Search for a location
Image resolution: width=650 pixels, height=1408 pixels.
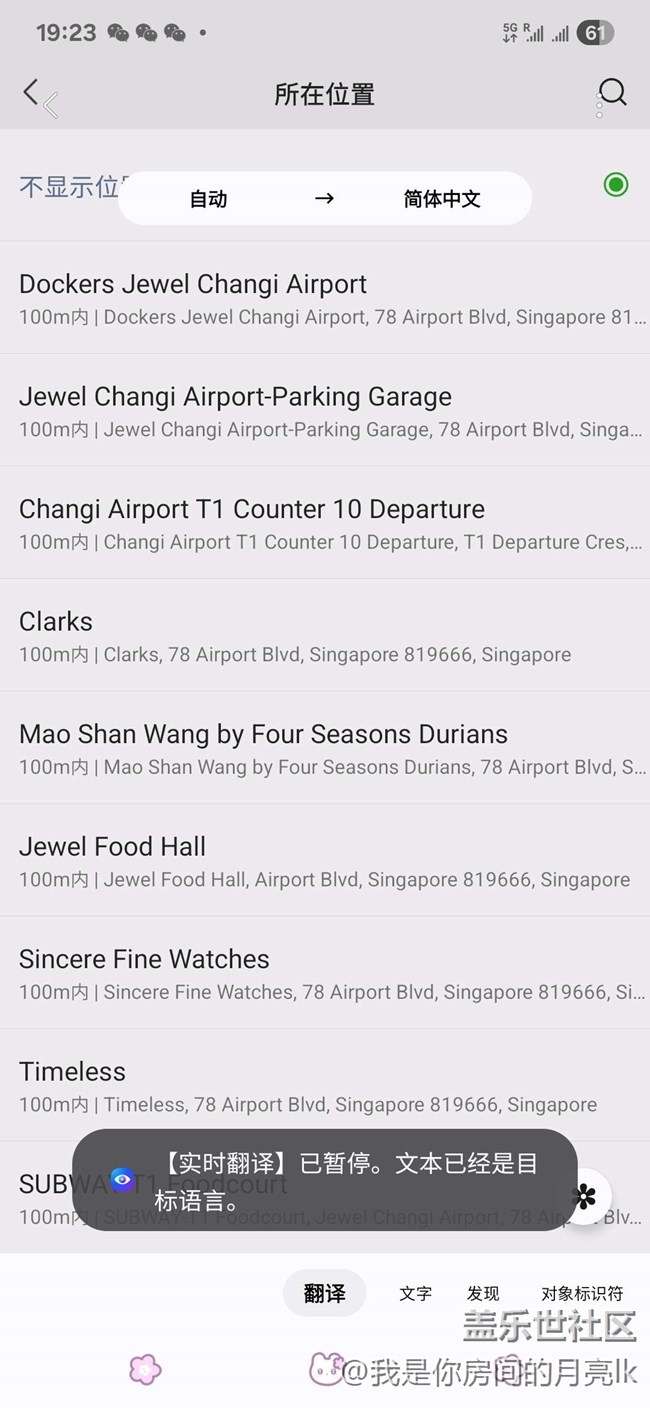pos(612,93)
